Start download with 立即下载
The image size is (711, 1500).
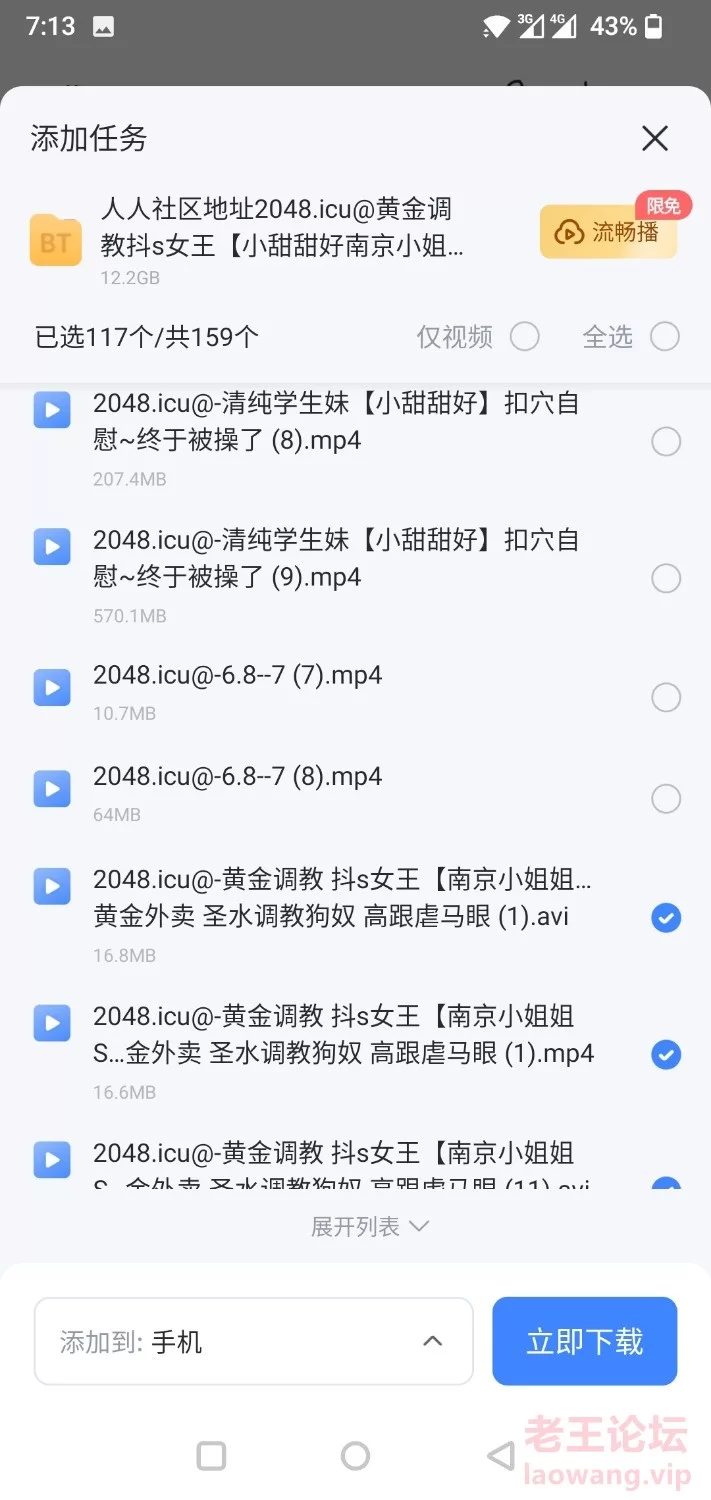pyautogui.click(x=585, y=1341)
